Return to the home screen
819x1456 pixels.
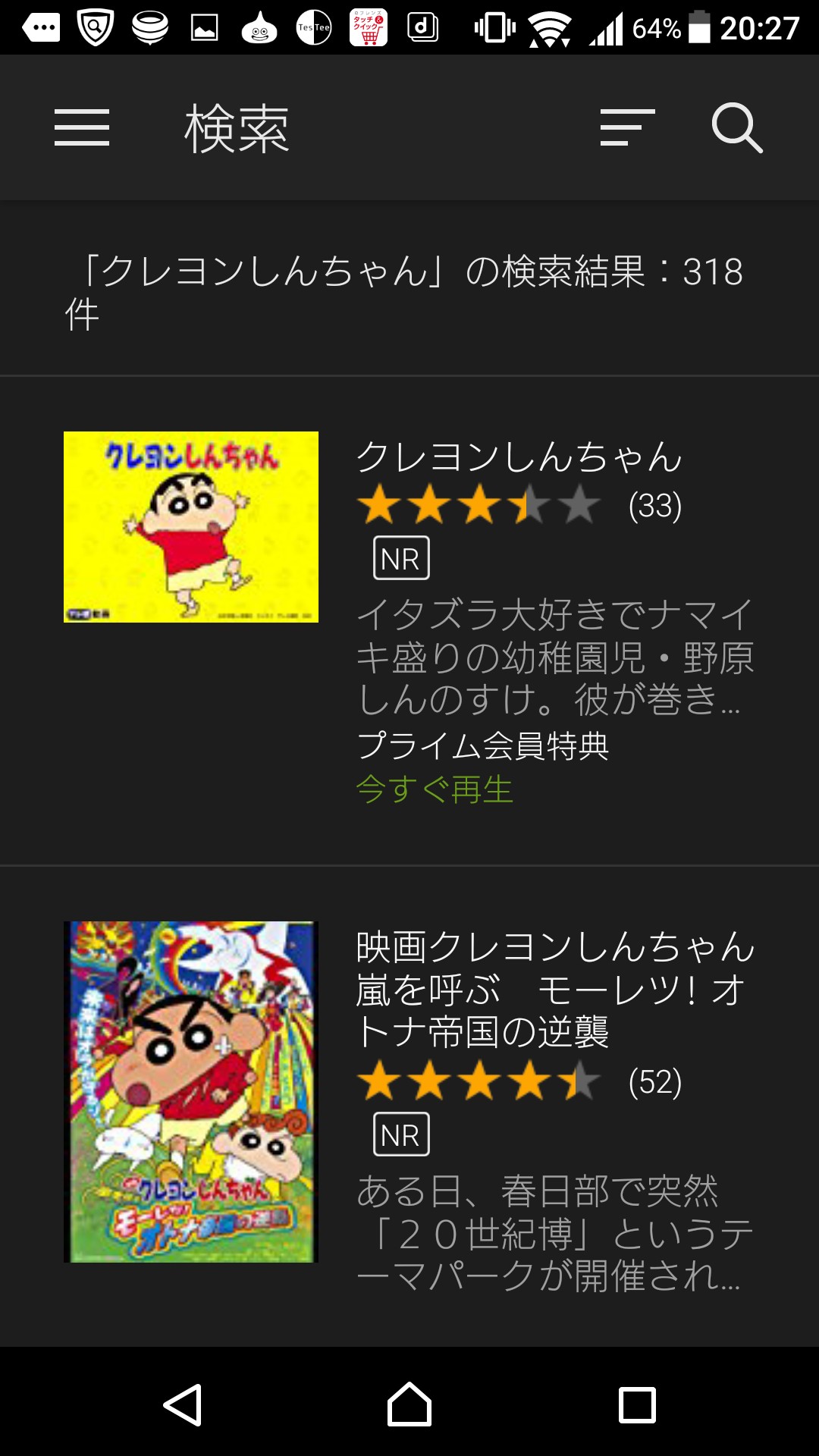click(409, 1405)
